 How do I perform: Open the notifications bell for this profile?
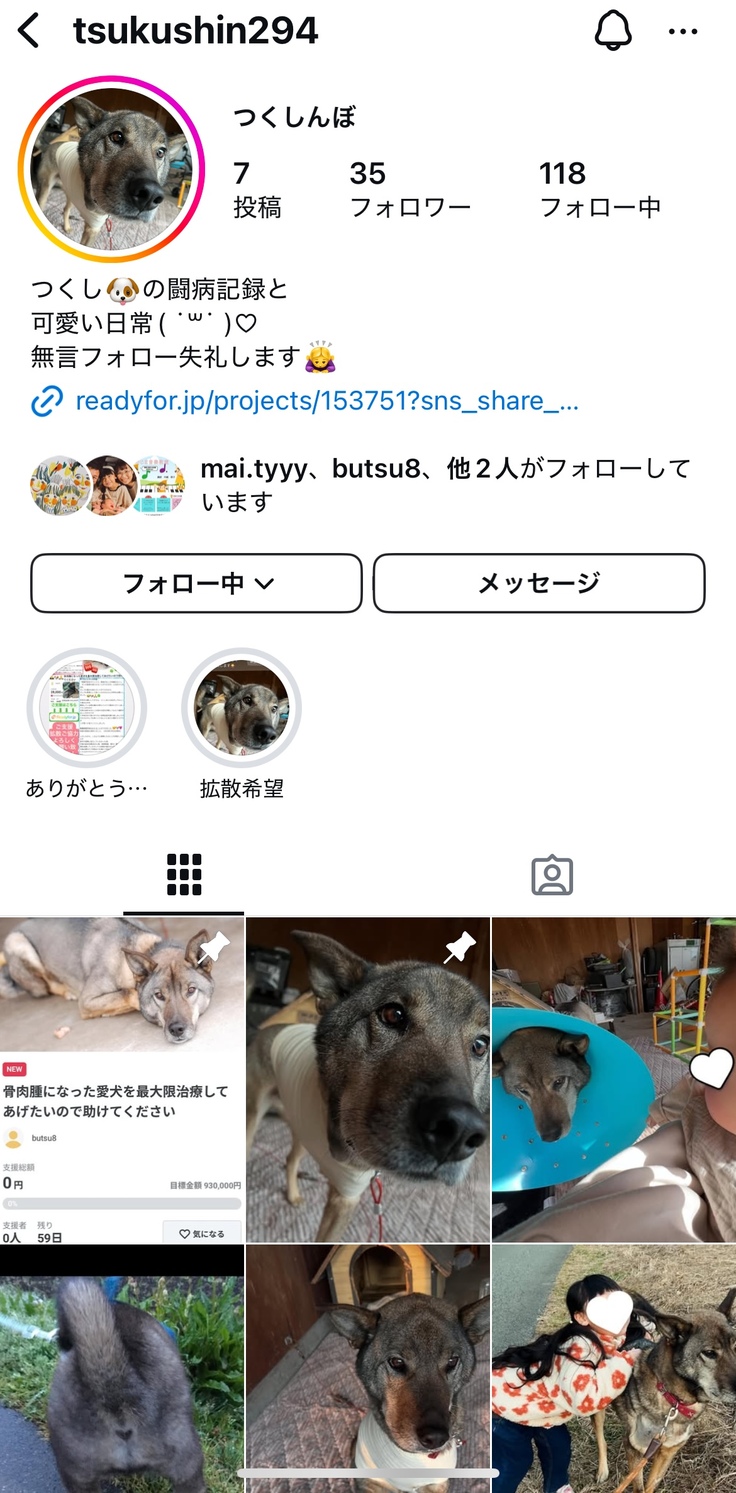[613, 32]
